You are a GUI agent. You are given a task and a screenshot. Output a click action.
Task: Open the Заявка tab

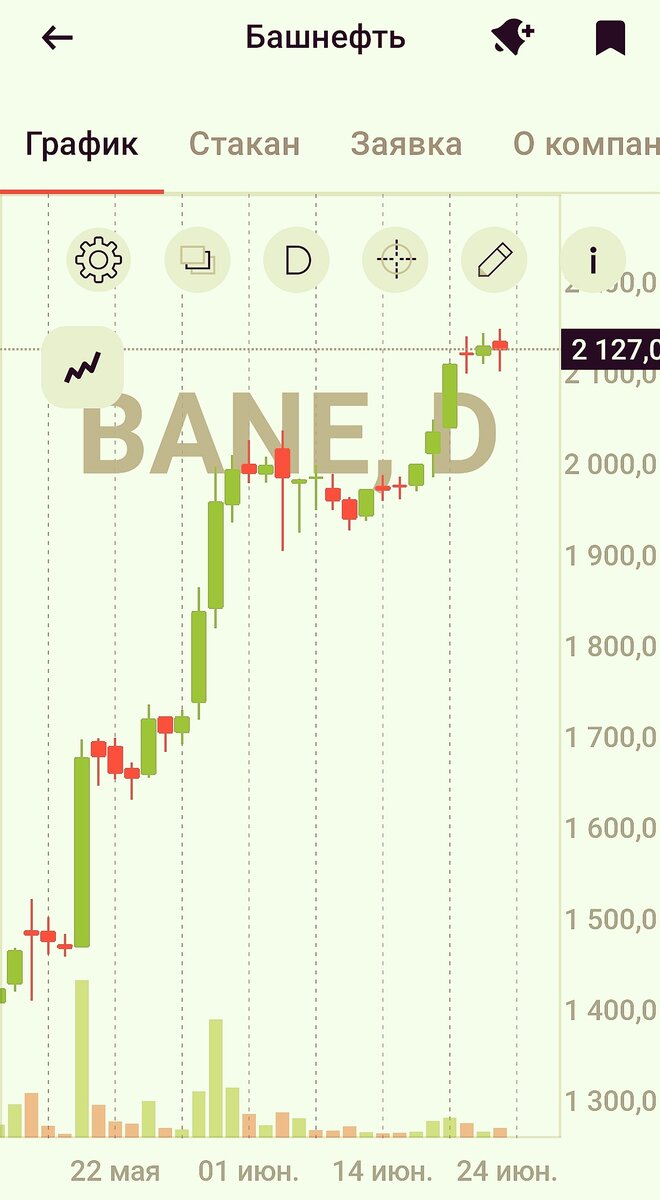pos(406,144)
